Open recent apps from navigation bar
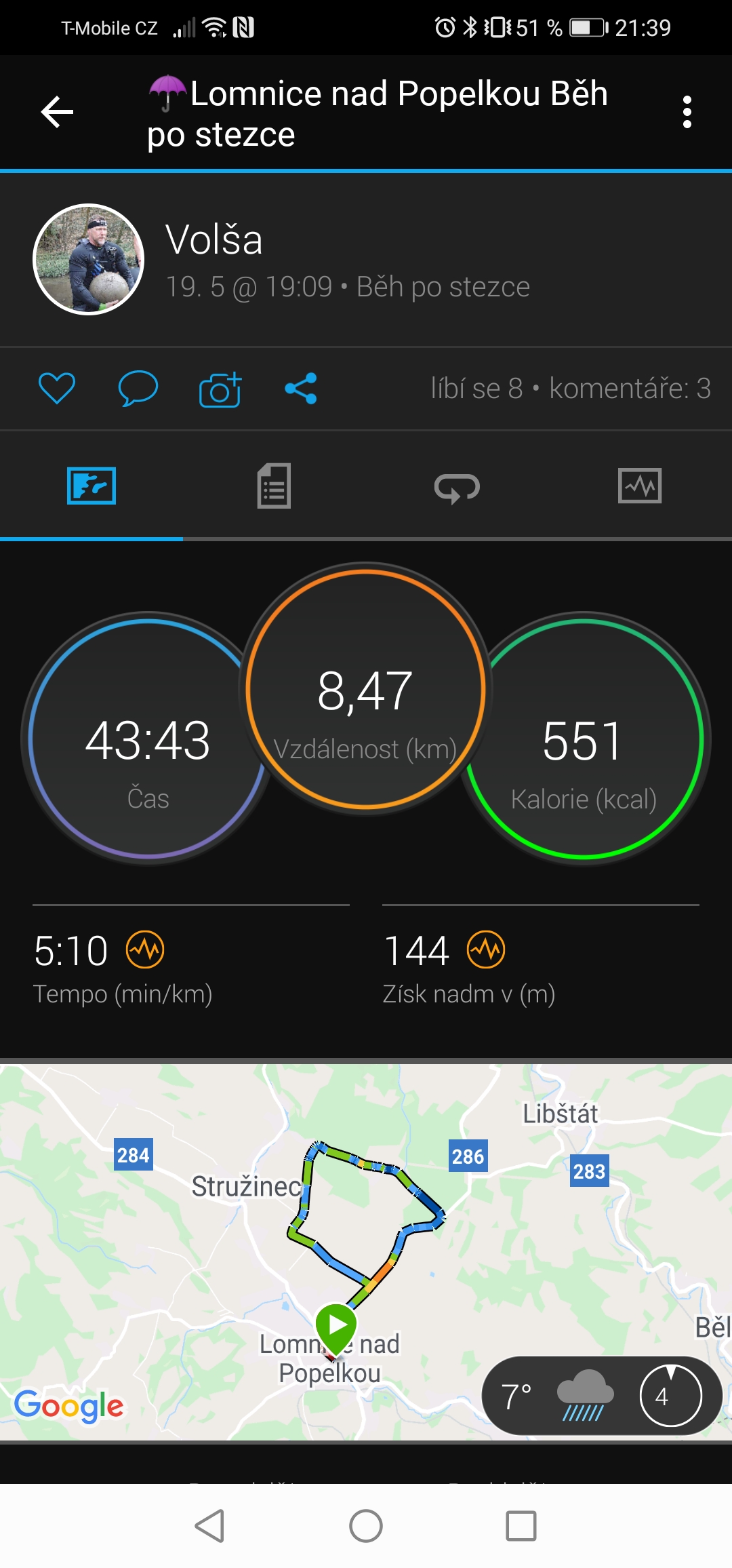Screen dimensions: 732x1568 pyautogui.click(x=521, y=1526)
